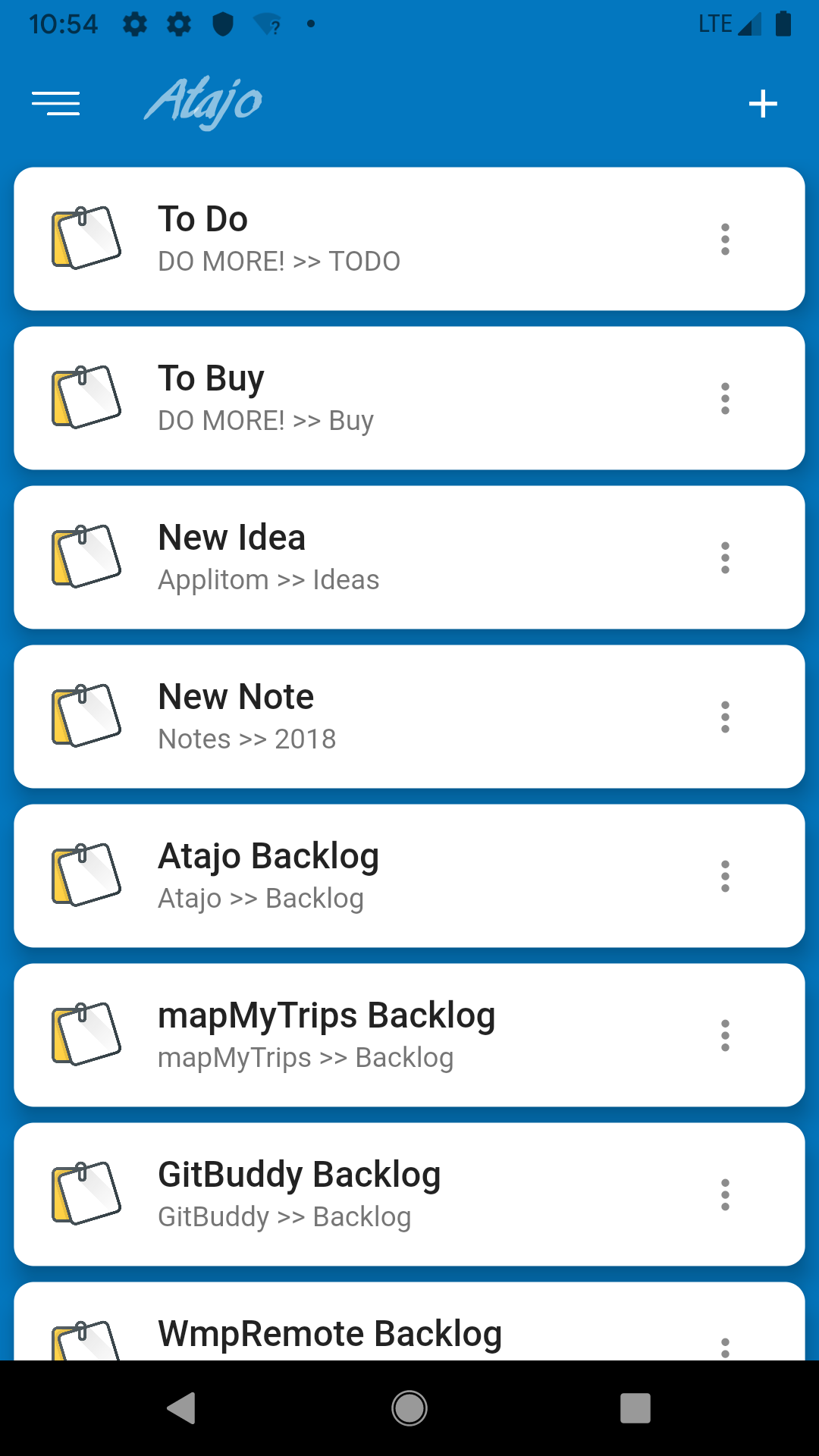Open the To Buy card
The height and width of the screenshot is (1456, 819).
(409, 398)
